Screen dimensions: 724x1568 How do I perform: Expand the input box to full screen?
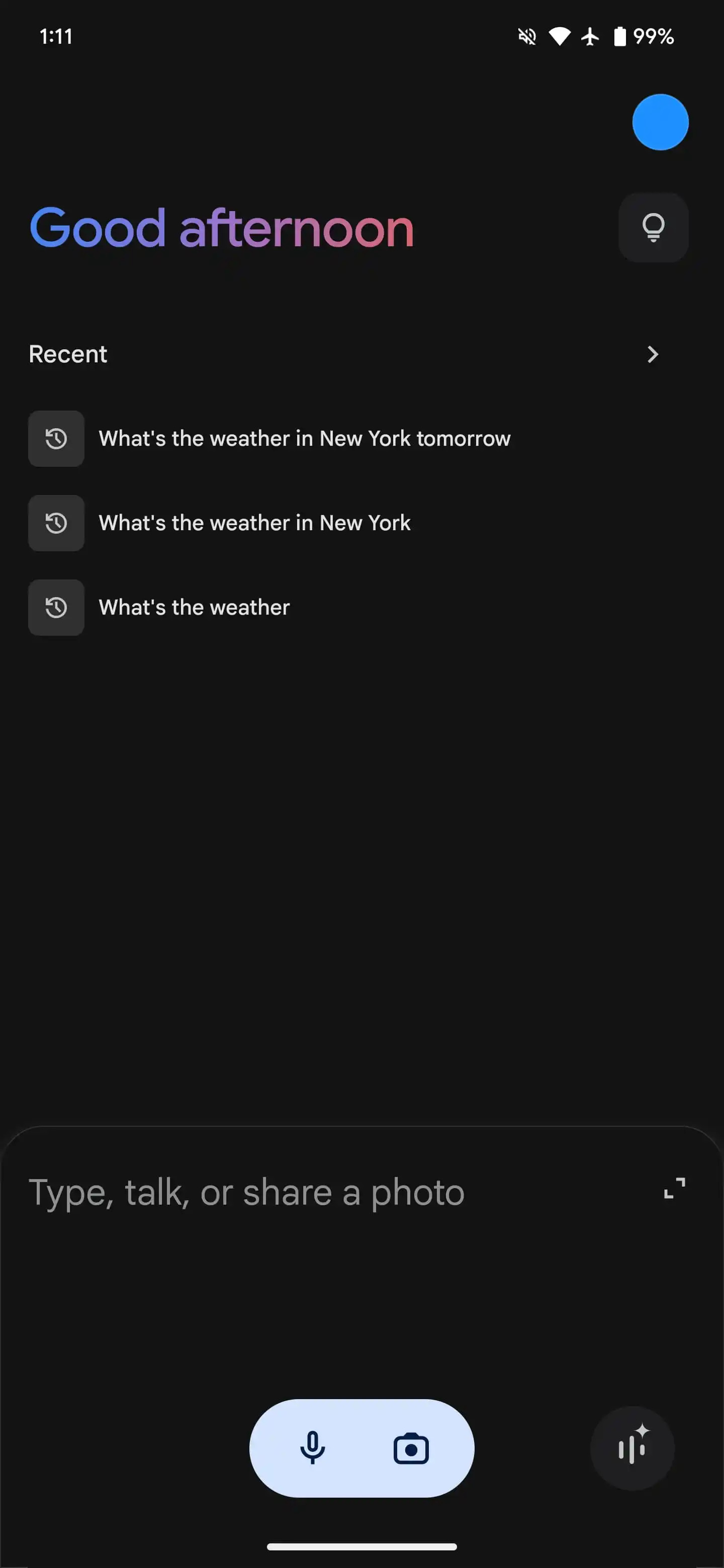click(x=674, y=1188)
